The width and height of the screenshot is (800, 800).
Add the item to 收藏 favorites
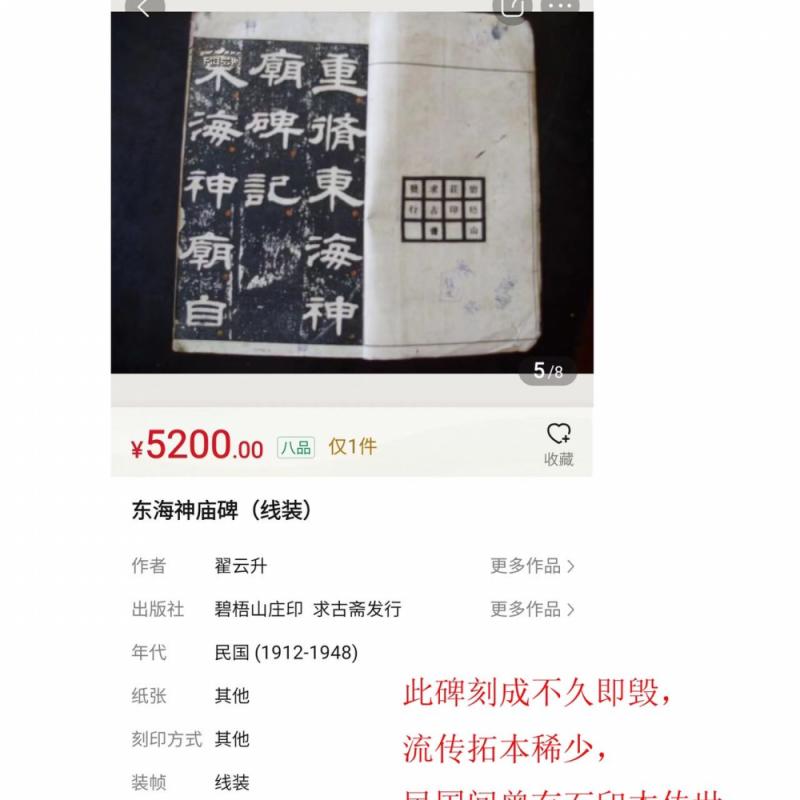[x=558, y=445]
